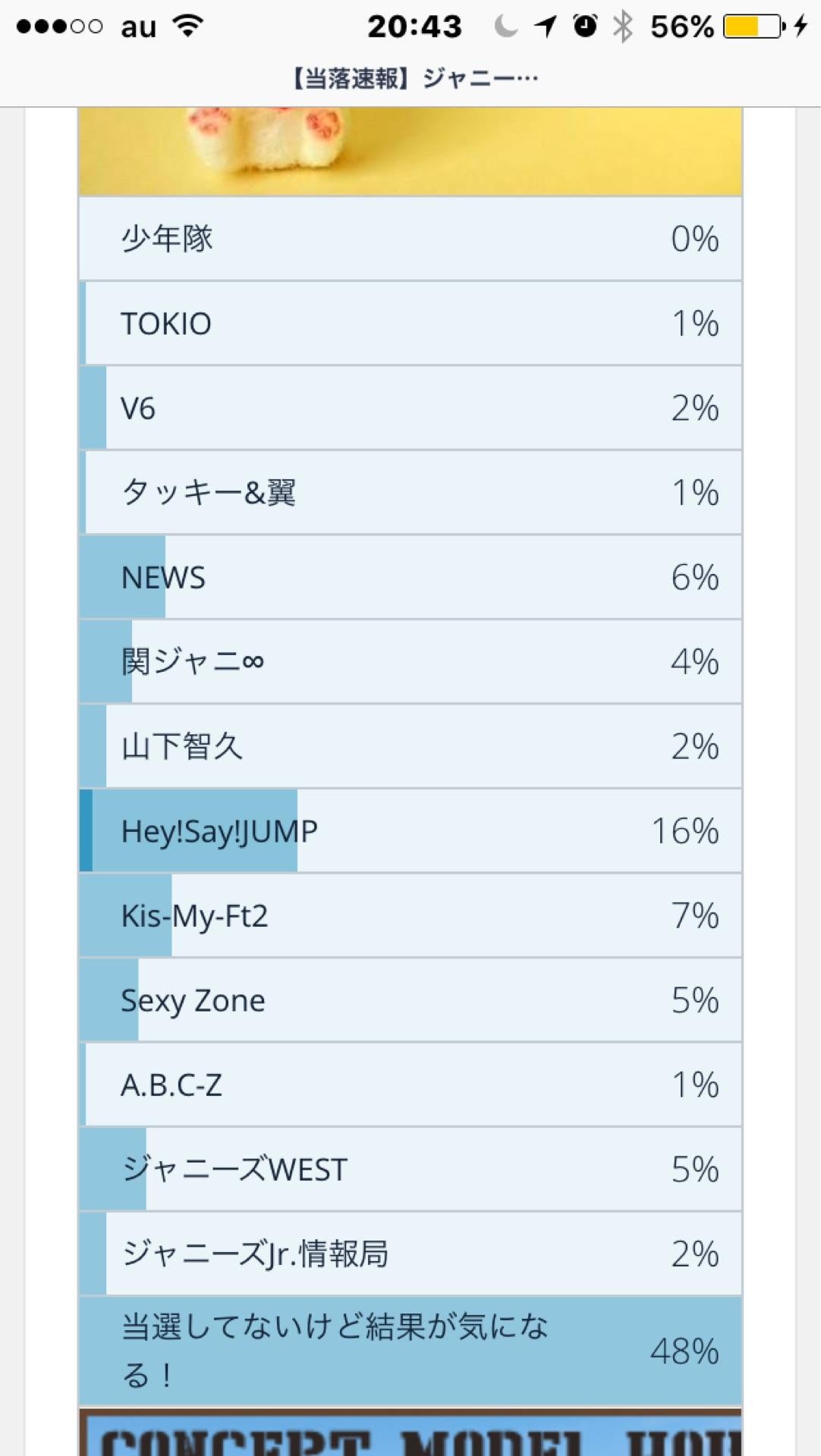Vote for TOKIO in the poll
Screen dimensions: 821x1456
[x=410, y=324]
